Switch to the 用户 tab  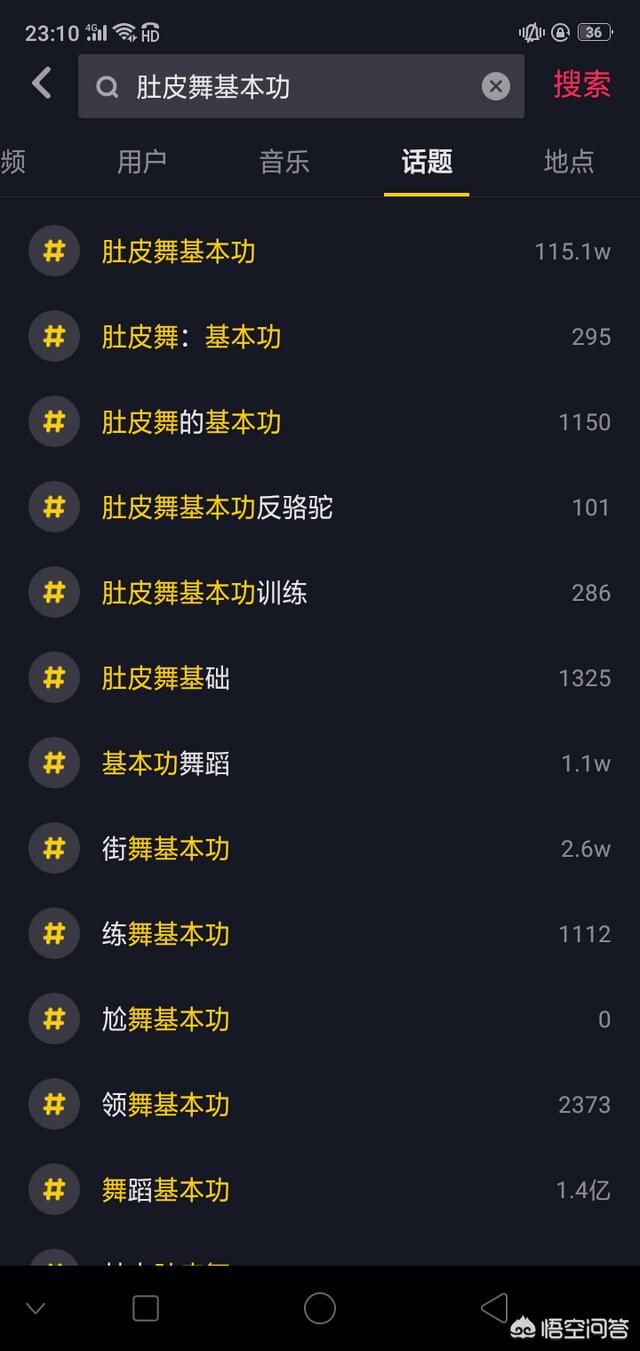click(x=142, y=161)
